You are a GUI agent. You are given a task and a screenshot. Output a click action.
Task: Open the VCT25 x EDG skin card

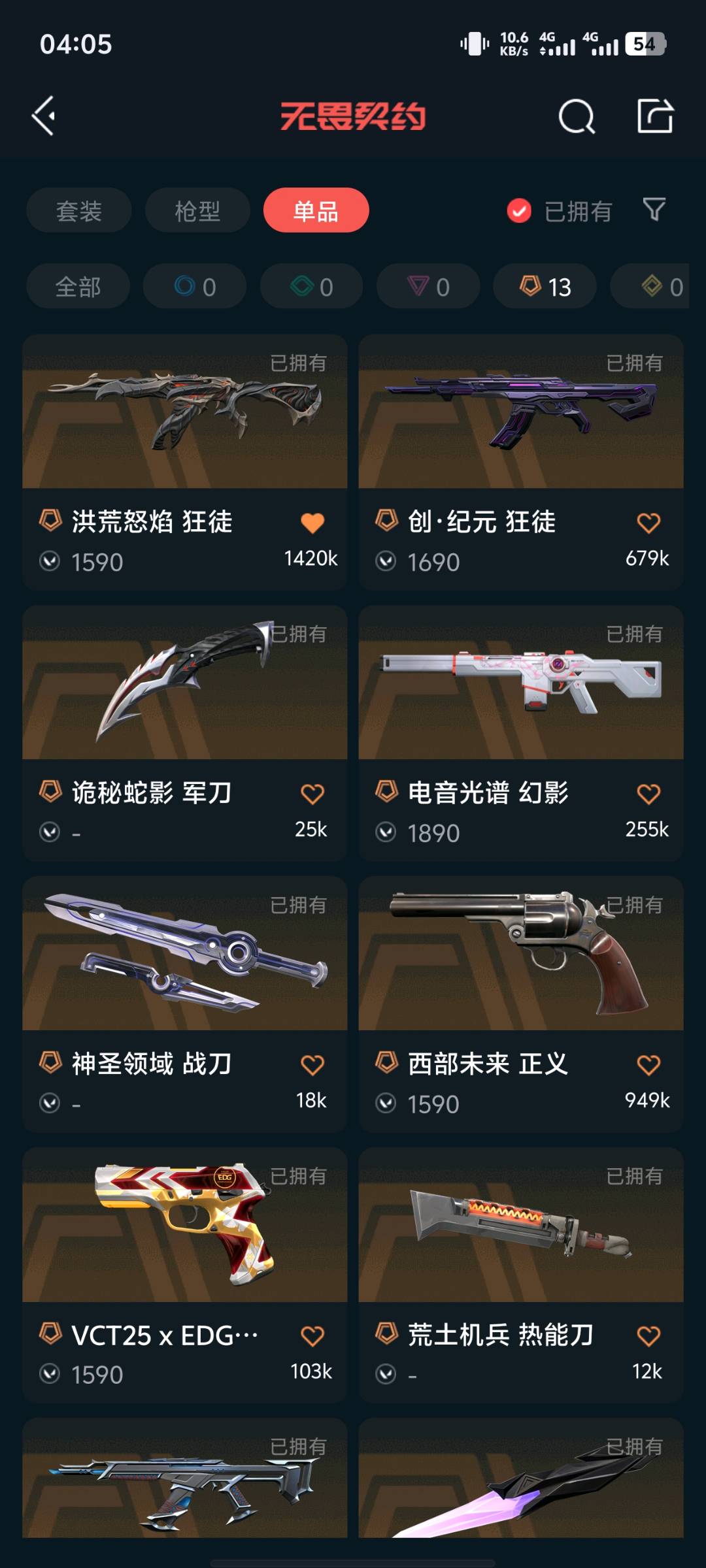(x=185, y=1275)
